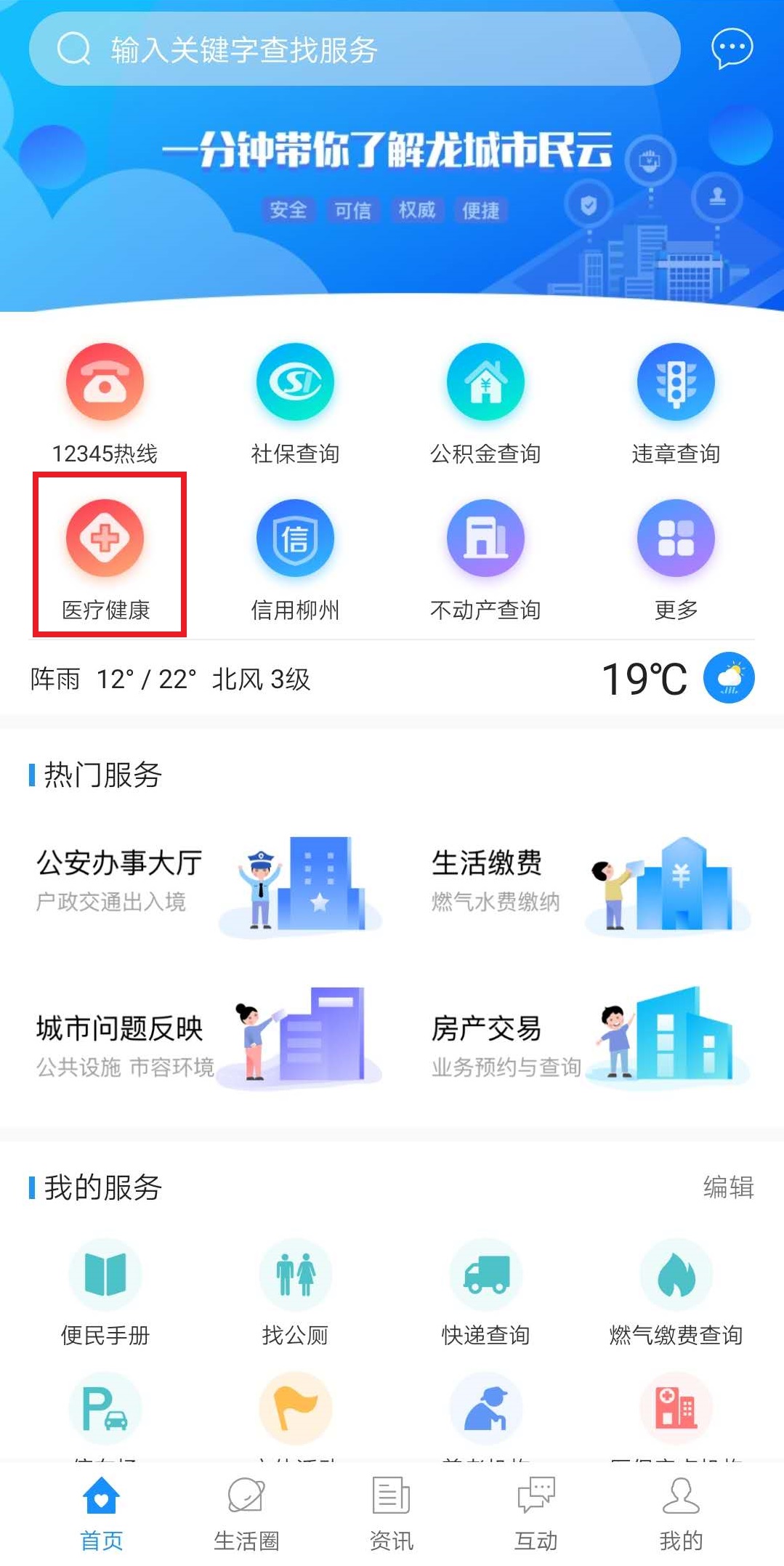Tap 编辑 to edit my services

tap(728, 1187)
